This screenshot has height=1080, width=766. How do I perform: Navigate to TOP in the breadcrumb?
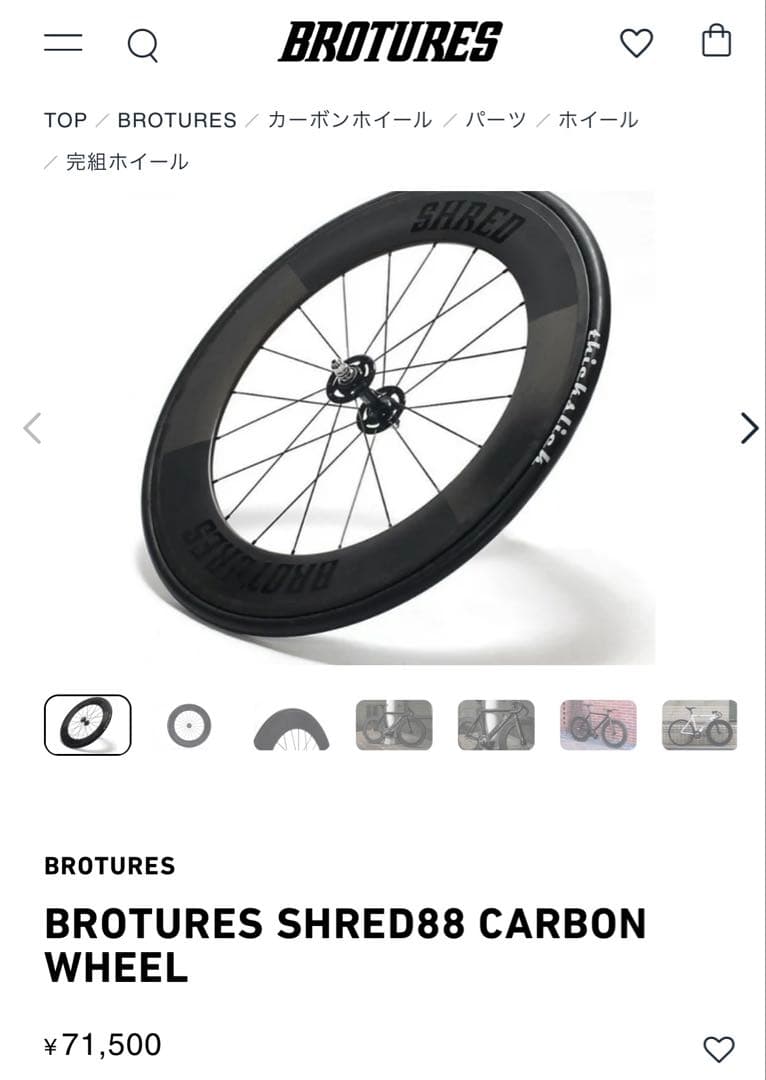64,120
